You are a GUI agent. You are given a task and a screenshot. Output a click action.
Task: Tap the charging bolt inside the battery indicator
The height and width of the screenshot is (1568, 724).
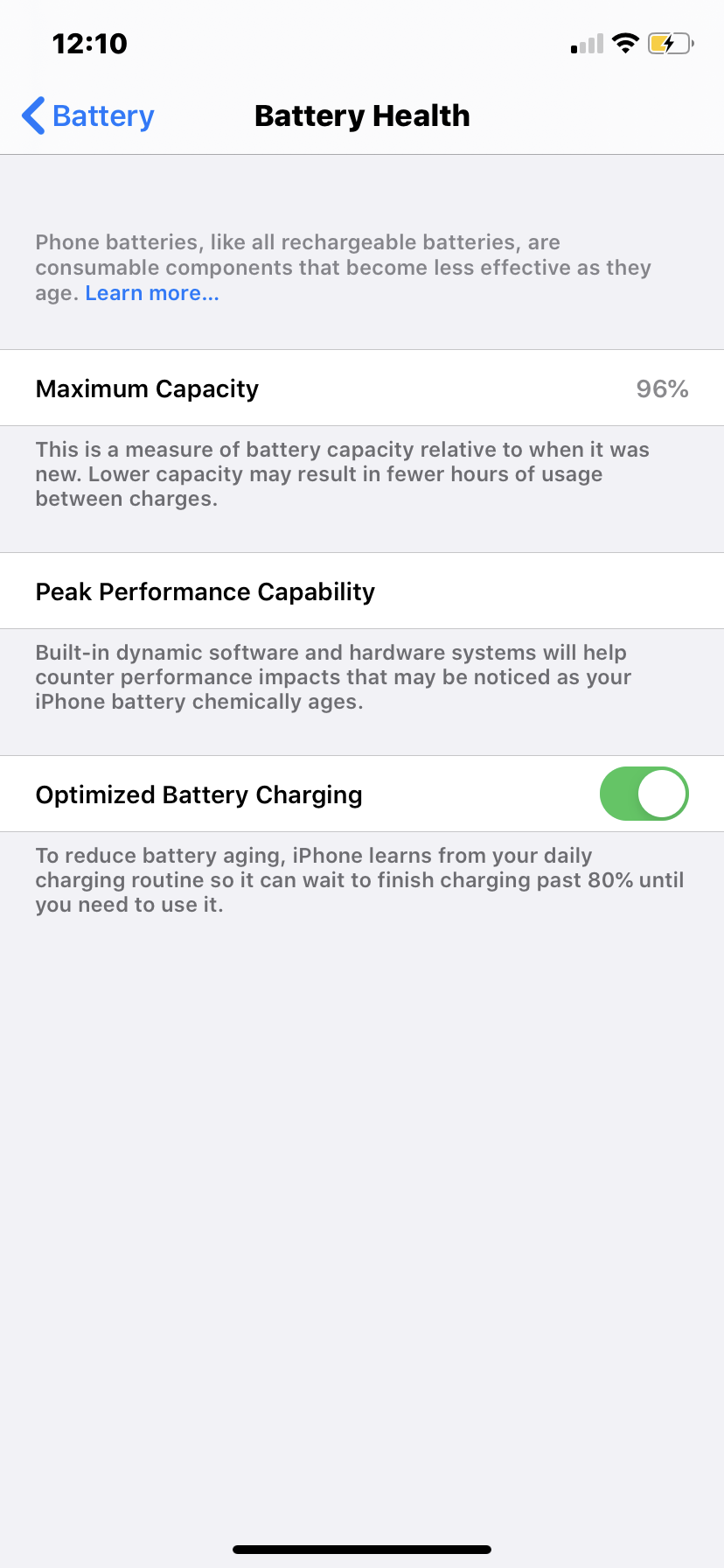(666, 42)
